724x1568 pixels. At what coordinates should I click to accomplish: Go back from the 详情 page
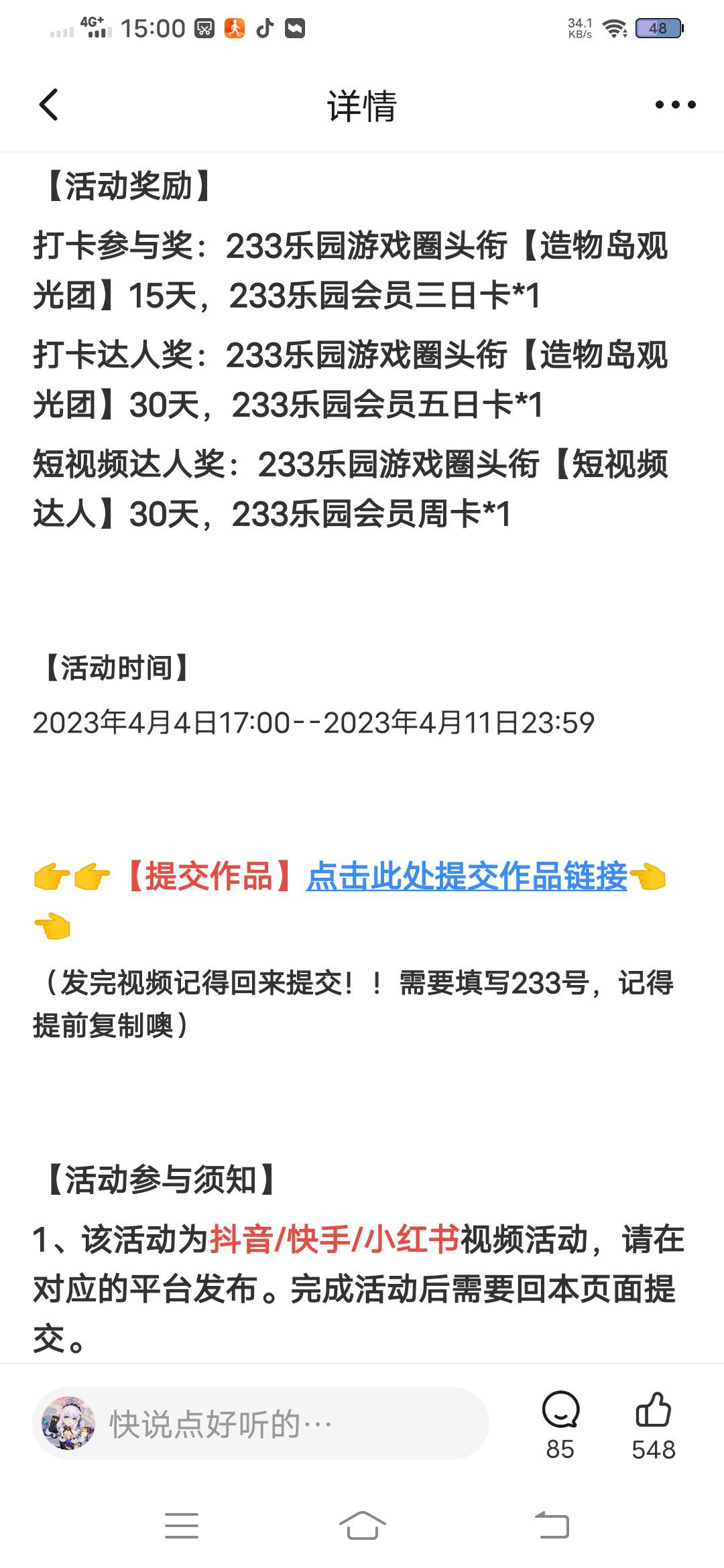click(x=49, y=105)
